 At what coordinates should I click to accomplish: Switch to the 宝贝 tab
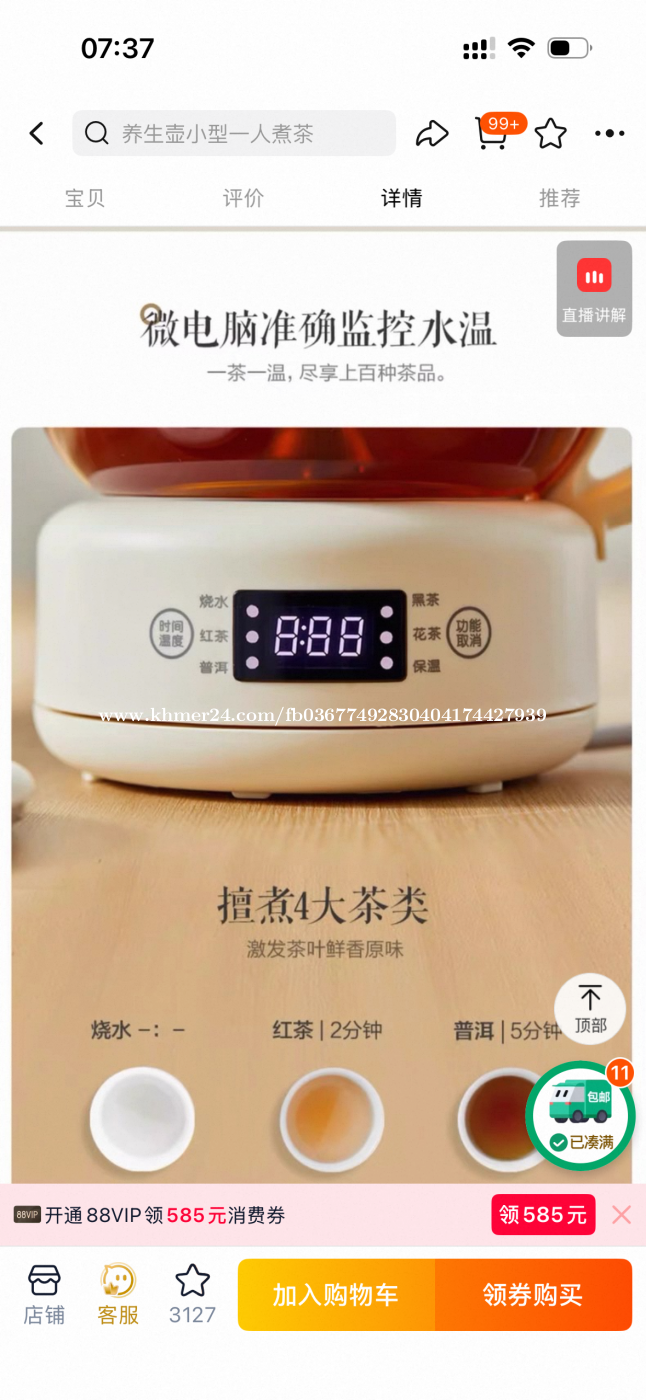(85, 198)
